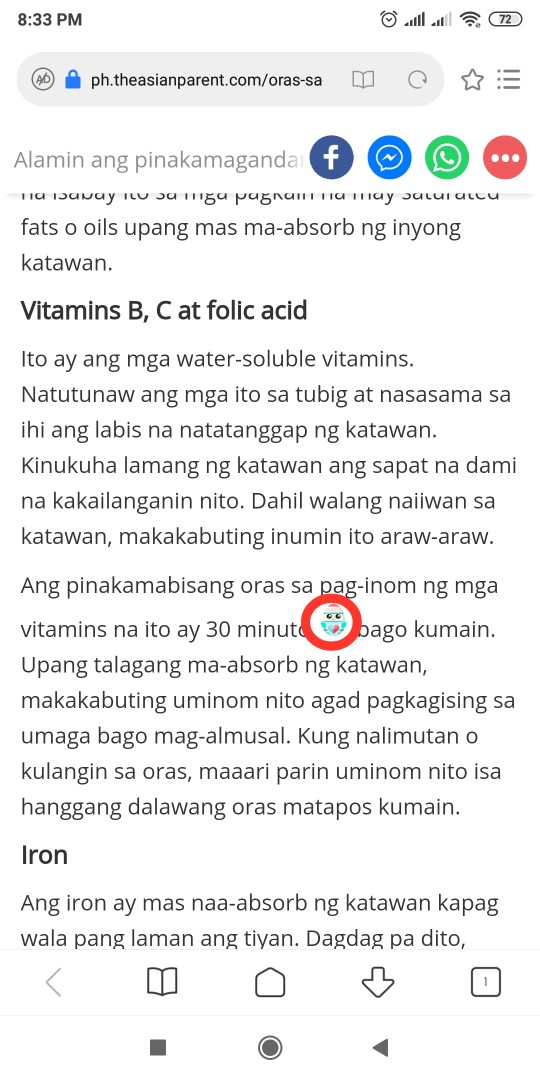Share the article on WhatsApp
Image resolution: width=540 pixels, height=1080 pixels.
point(447,158)
